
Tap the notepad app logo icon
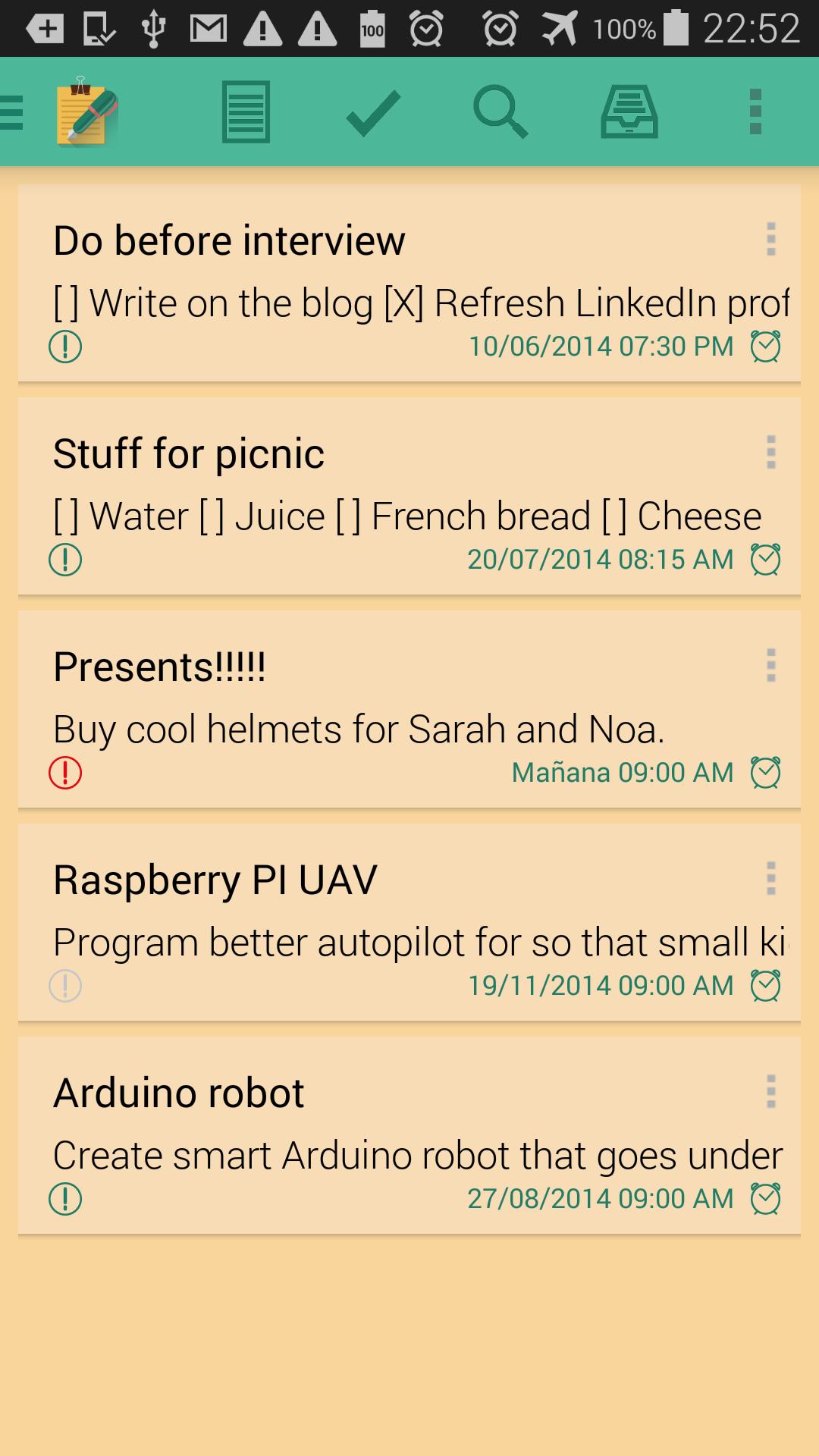tap(86, 112)
